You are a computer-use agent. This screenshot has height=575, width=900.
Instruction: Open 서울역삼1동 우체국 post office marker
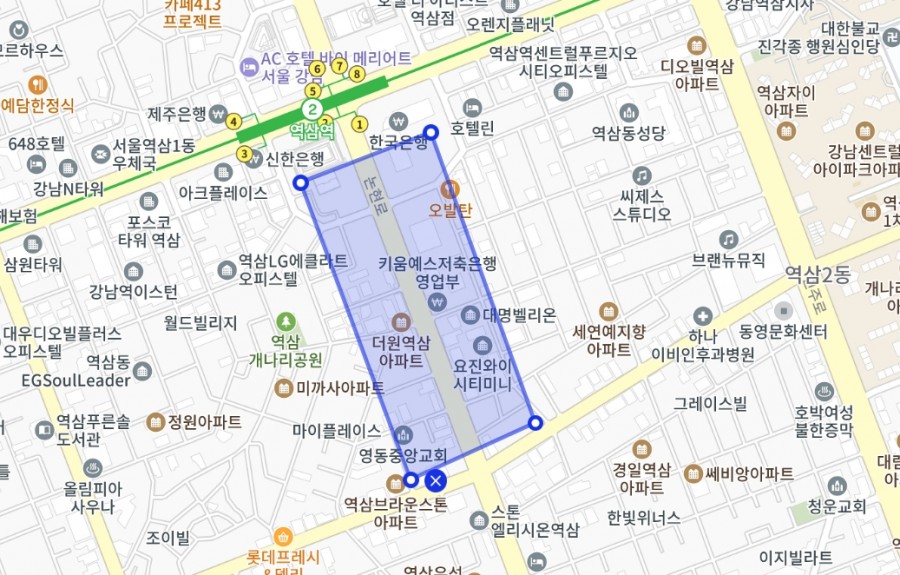[100, 154]
